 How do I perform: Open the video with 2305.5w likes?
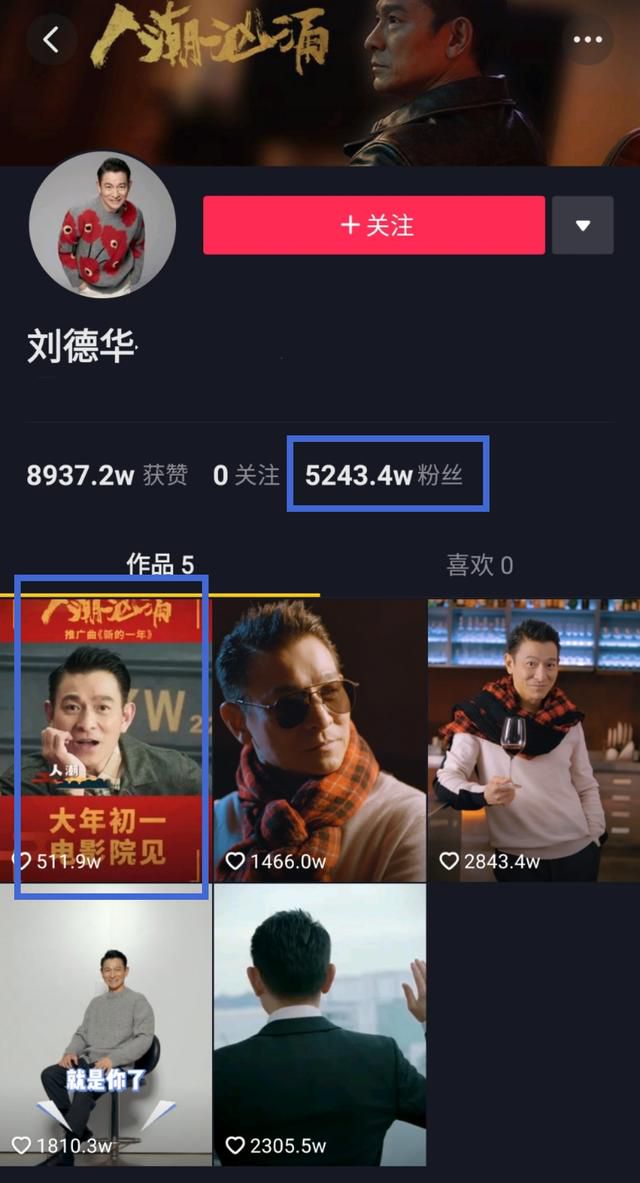pos(319,1025)
